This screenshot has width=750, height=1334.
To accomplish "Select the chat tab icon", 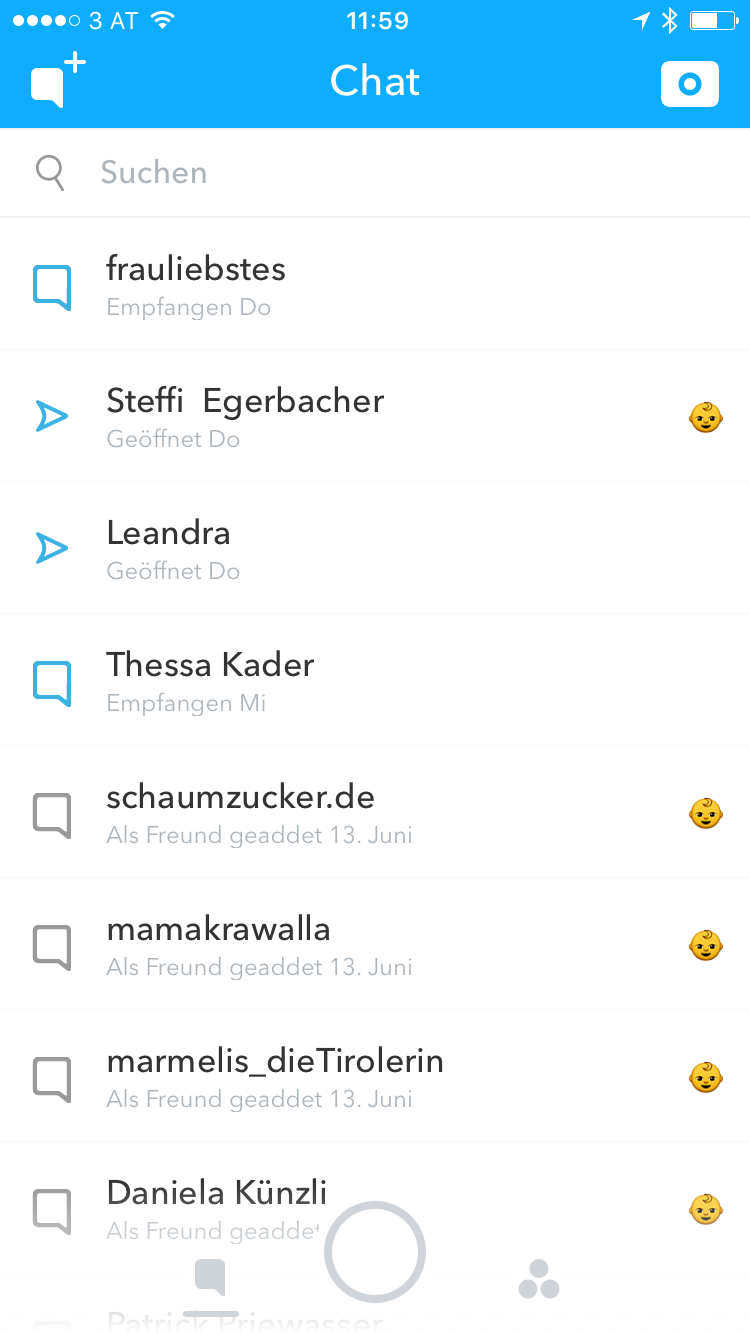I will click(211, 1280).
